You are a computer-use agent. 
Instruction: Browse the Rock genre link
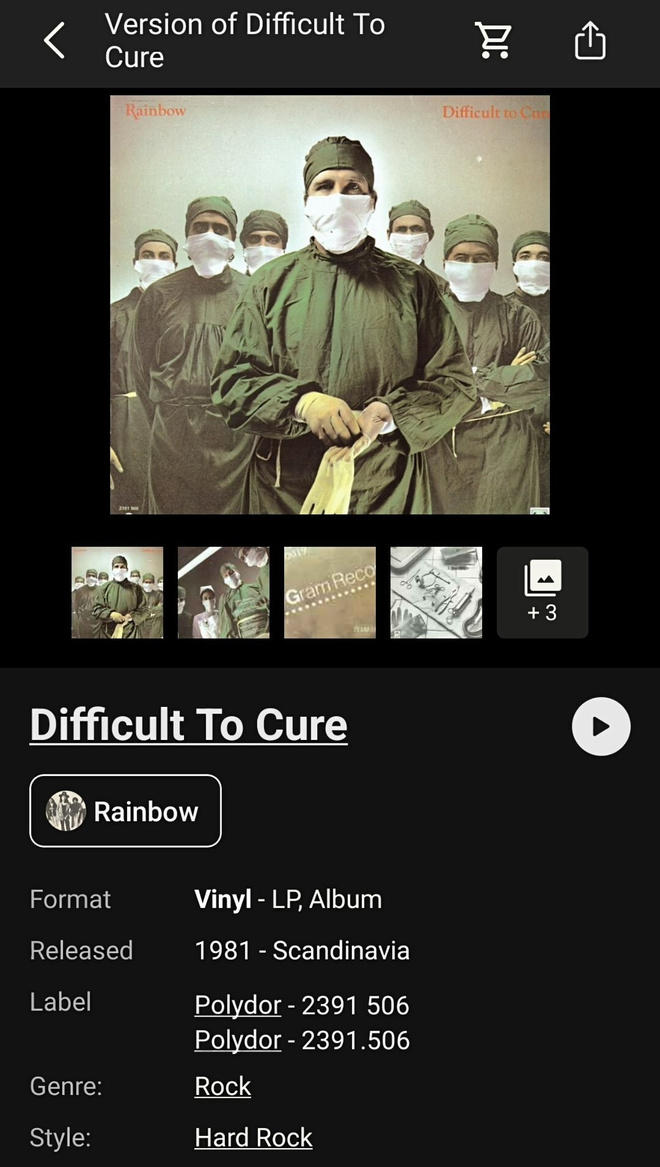pyautogui.click(x=222, y=1087)
